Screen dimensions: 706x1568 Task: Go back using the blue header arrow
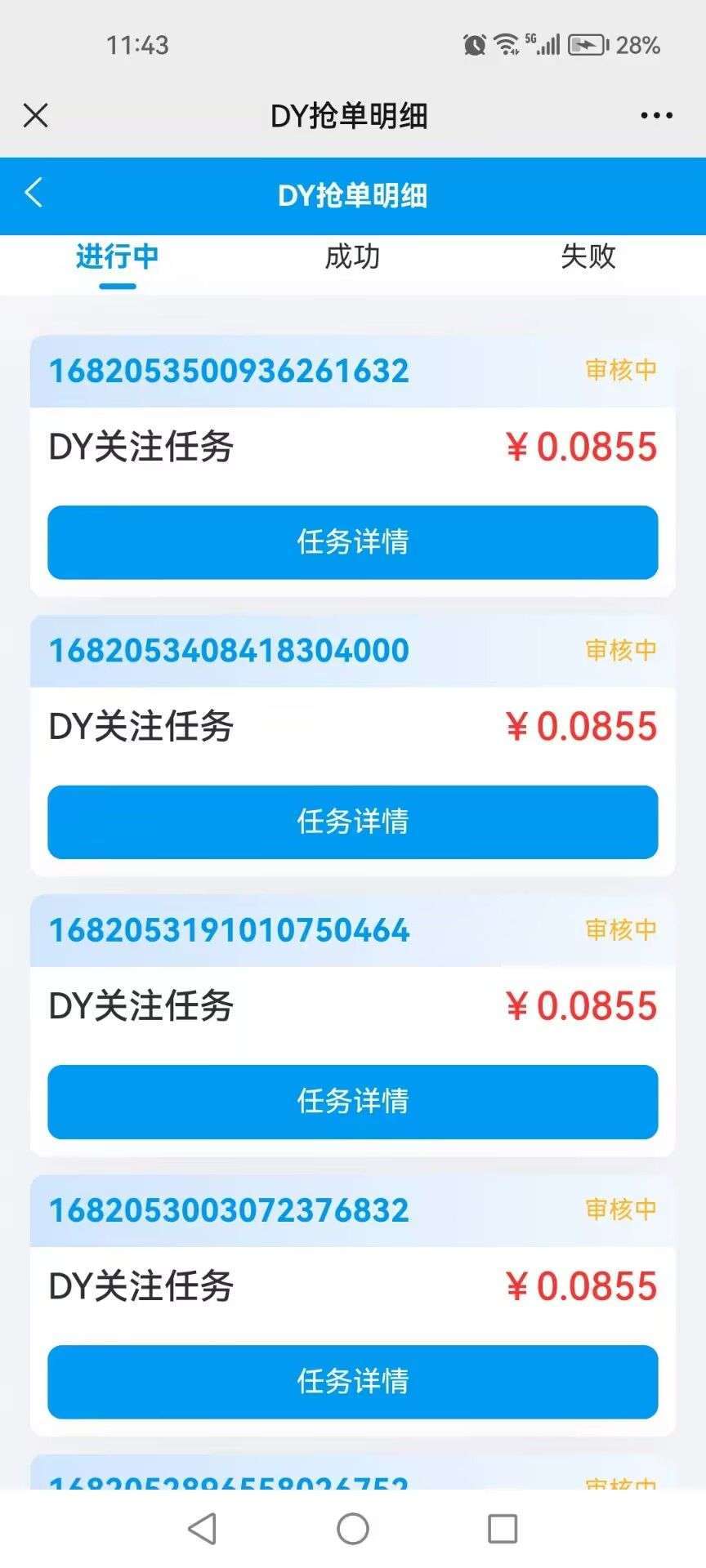coord(34,194)
